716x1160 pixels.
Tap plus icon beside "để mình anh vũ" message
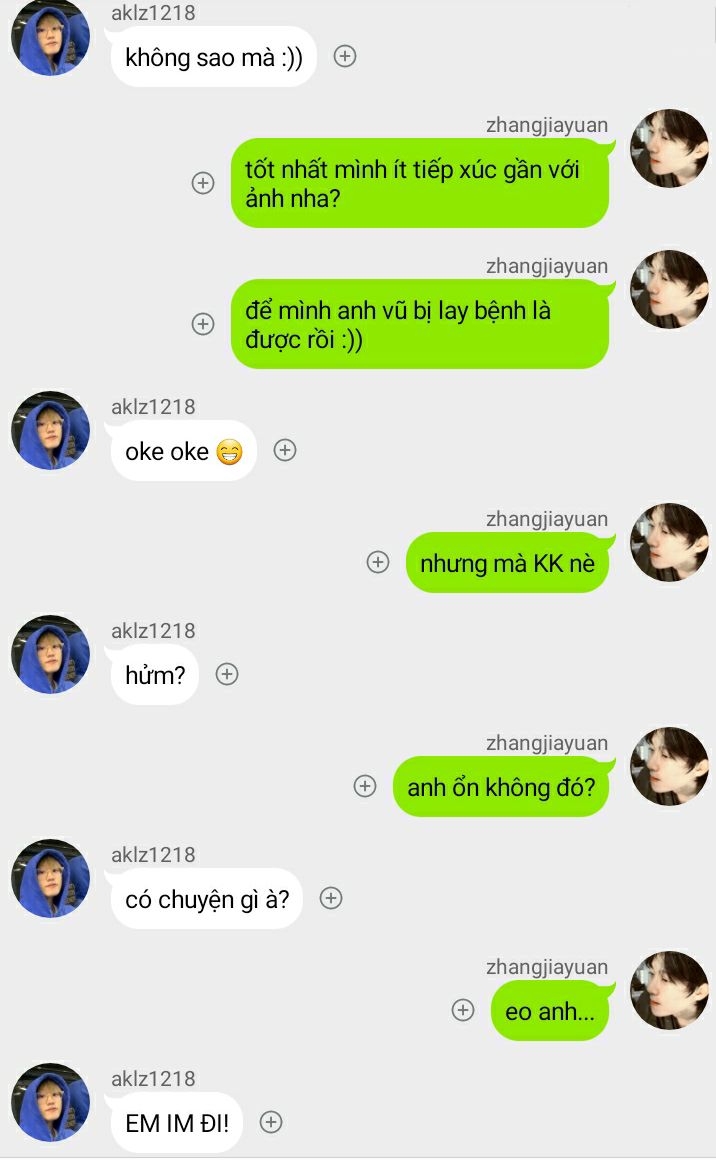coord(203,324)
